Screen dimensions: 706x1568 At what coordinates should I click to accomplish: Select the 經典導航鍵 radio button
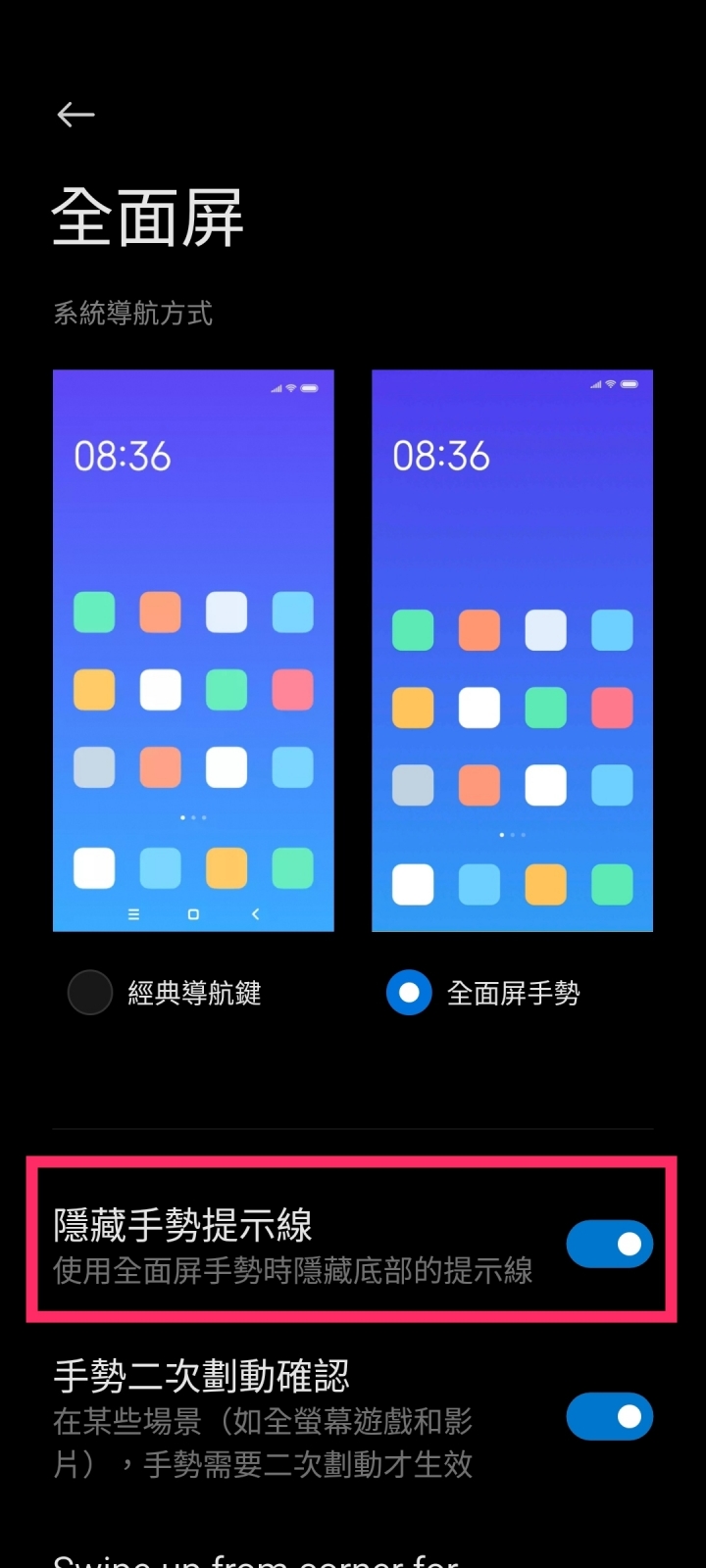(89, 993)
